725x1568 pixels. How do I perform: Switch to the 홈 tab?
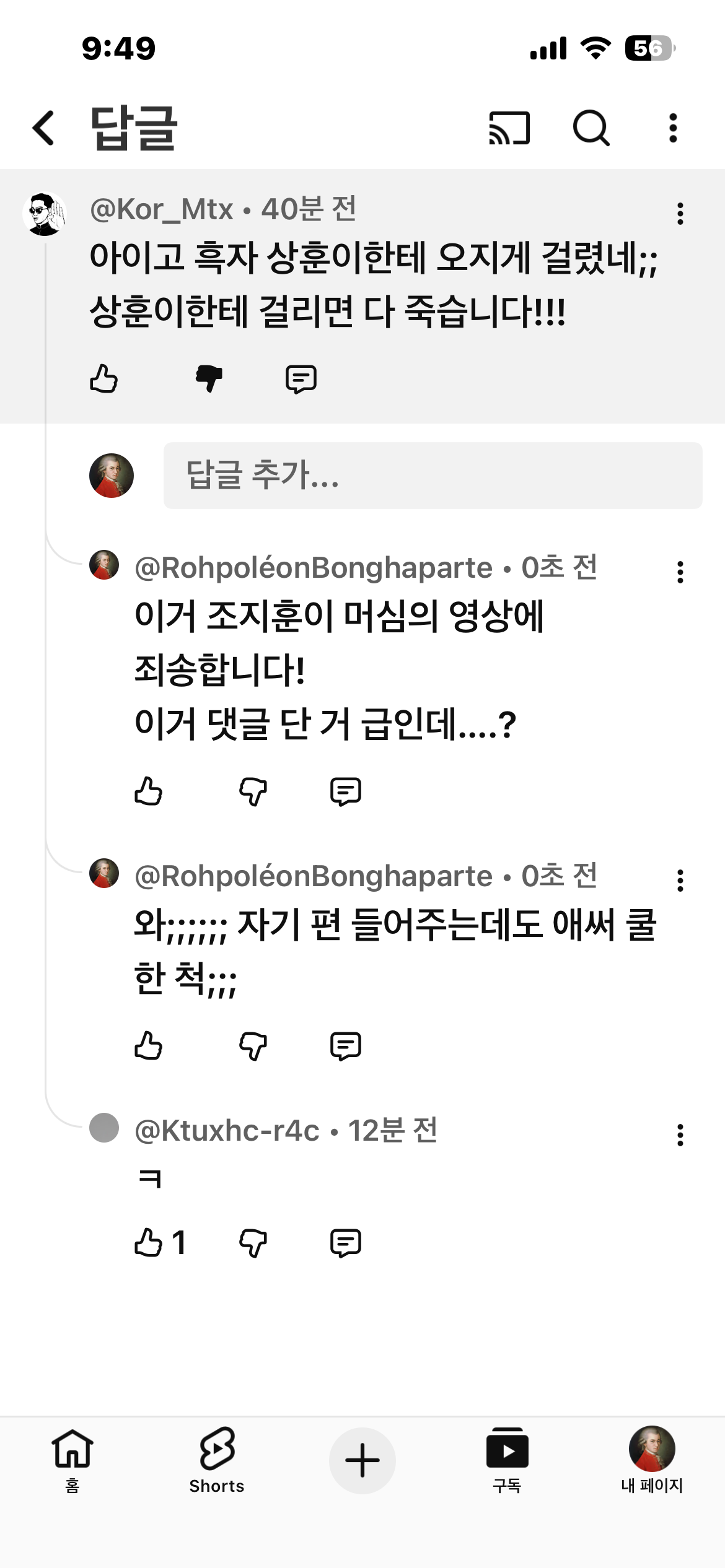point(72,1460)
